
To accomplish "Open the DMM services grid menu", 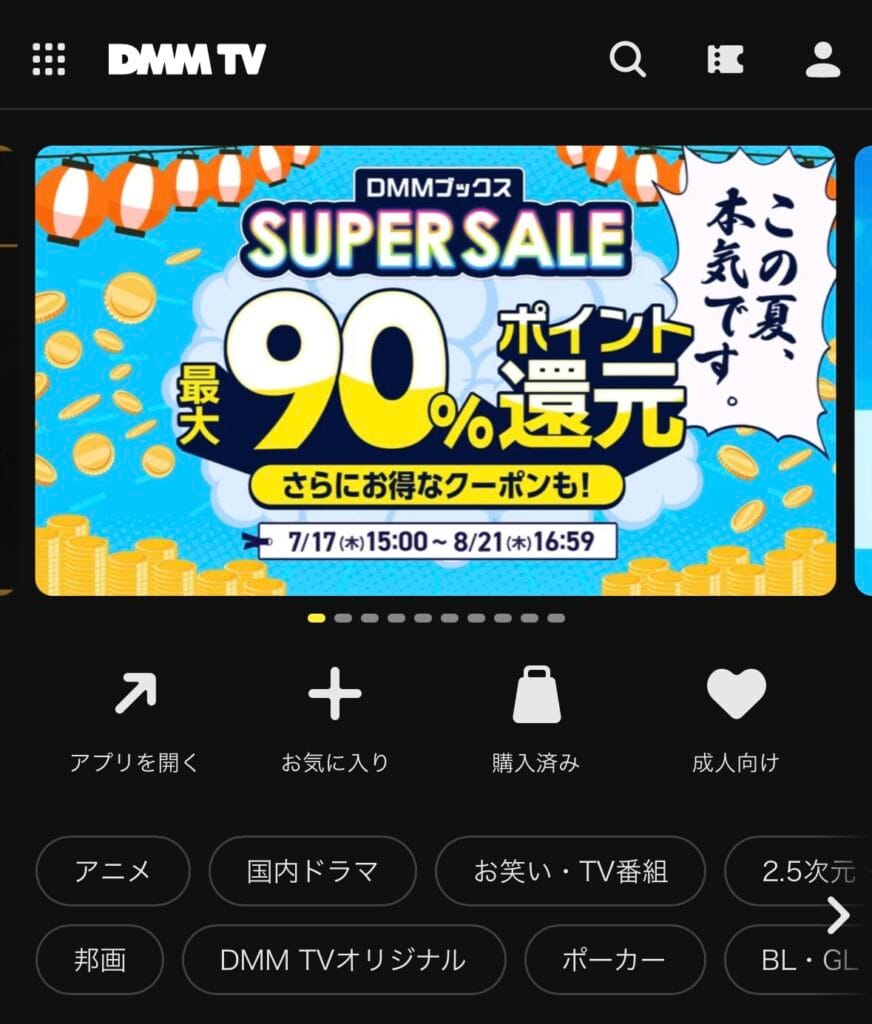I will 48,59.
